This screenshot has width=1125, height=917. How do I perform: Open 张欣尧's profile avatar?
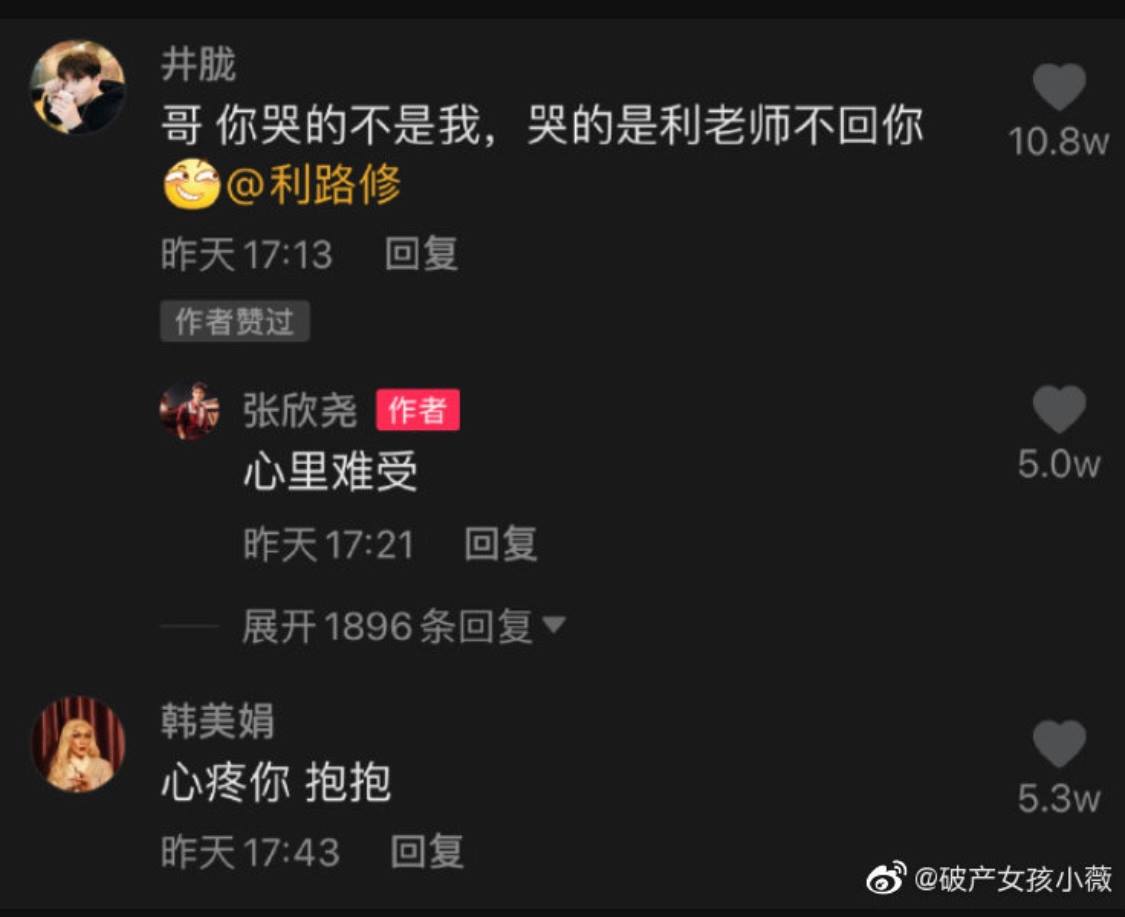tap(190, 410)
